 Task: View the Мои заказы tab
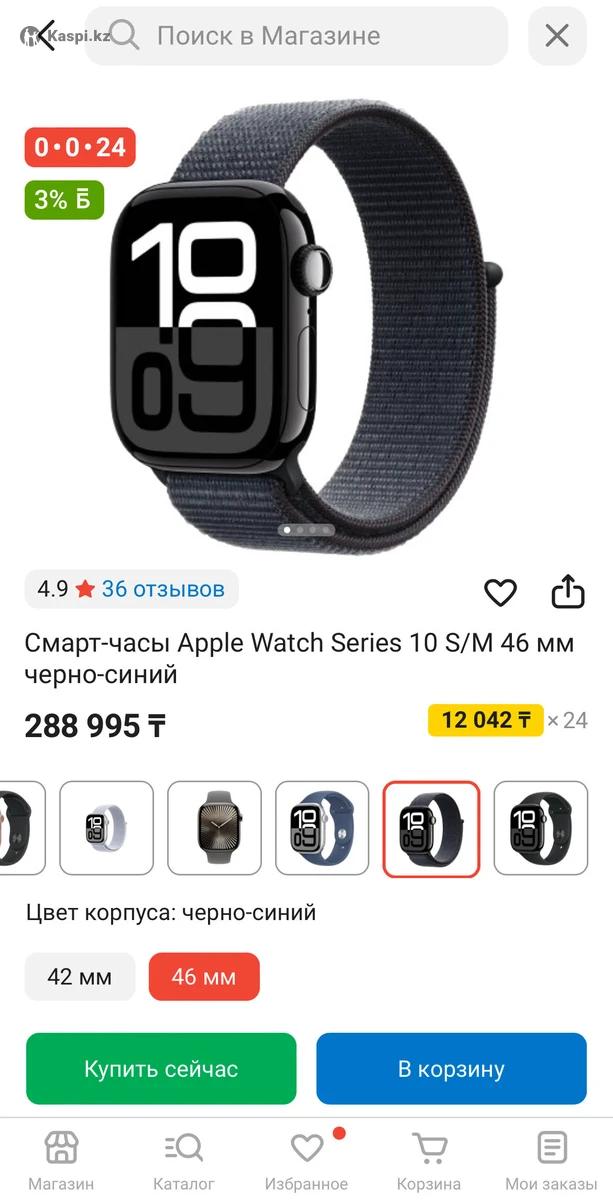(551, 1160)
